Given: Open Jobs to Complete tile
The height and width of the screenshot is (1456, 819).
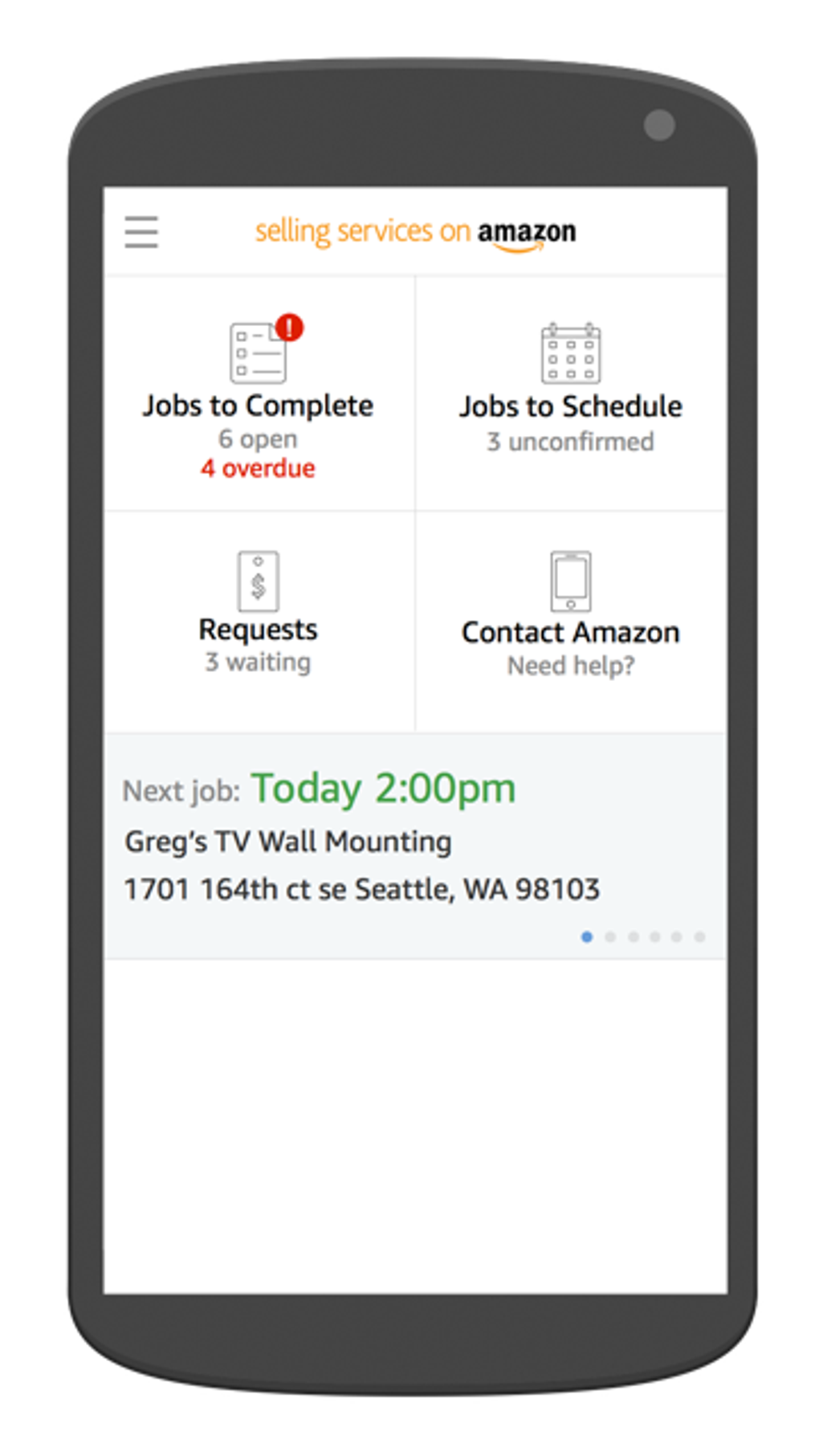Looking at the screenshot, I should click(259, 394).
